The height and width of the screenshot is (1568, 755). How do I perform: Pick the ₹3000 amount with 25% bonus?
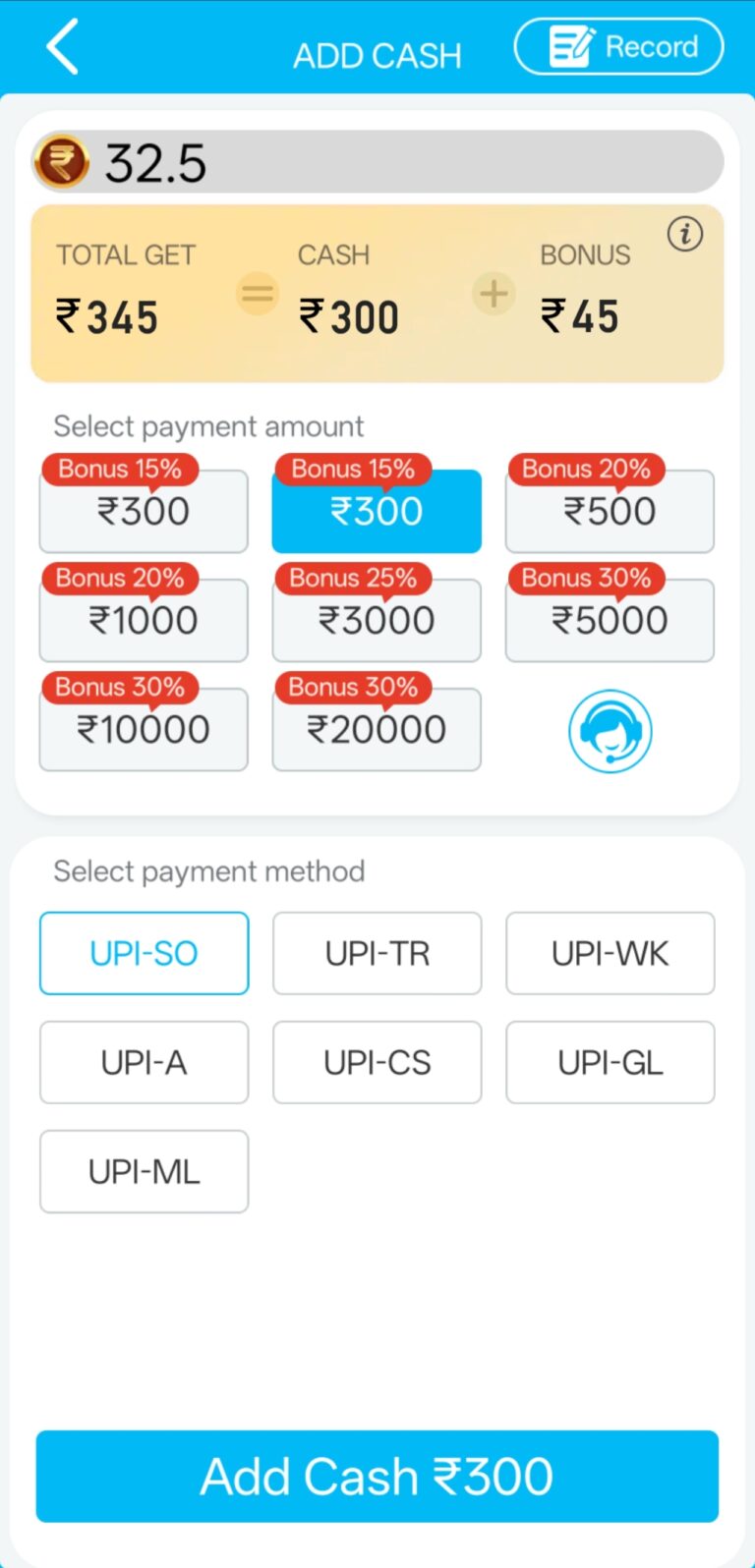pos(377,620)
